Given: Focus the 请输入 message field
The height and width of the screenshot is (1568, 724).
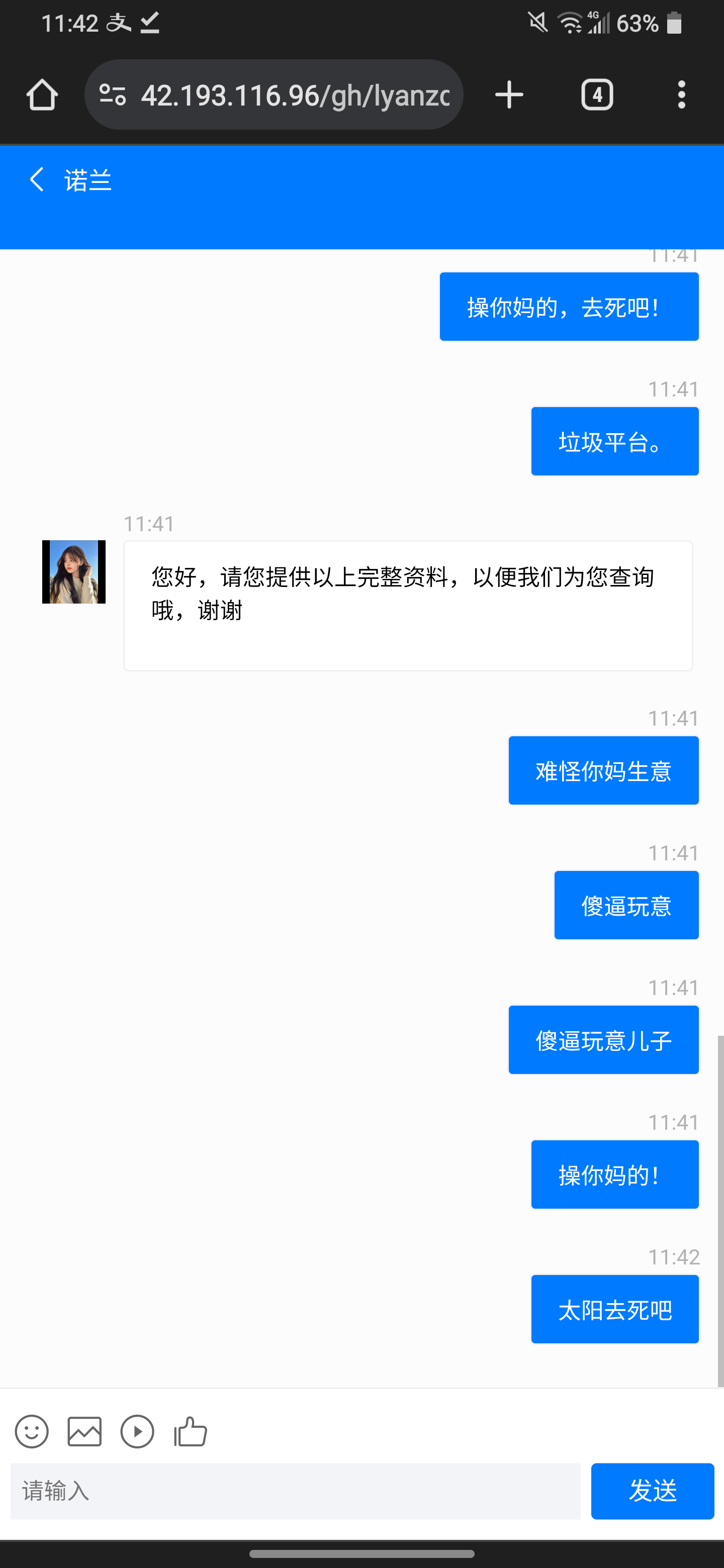Looking at the screenshot, I should 295,1491.
